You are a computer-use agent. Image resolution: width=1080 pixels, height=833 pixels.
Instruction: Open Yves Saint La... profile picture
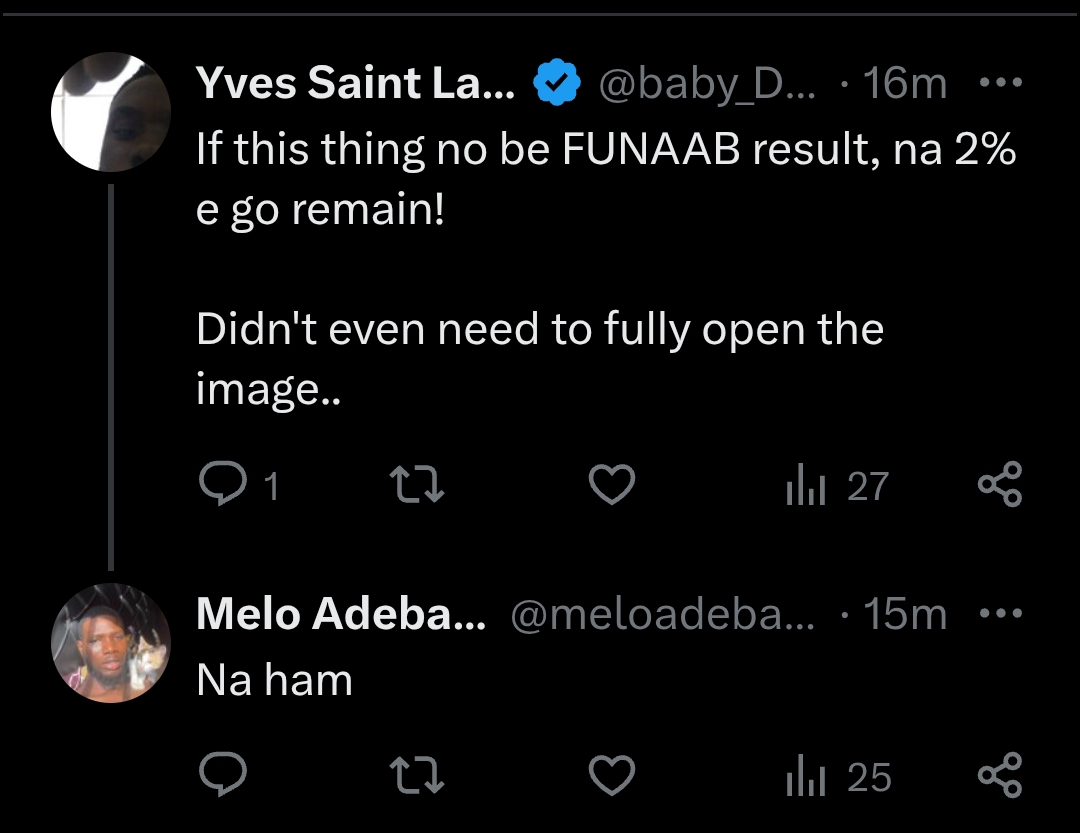111,113
